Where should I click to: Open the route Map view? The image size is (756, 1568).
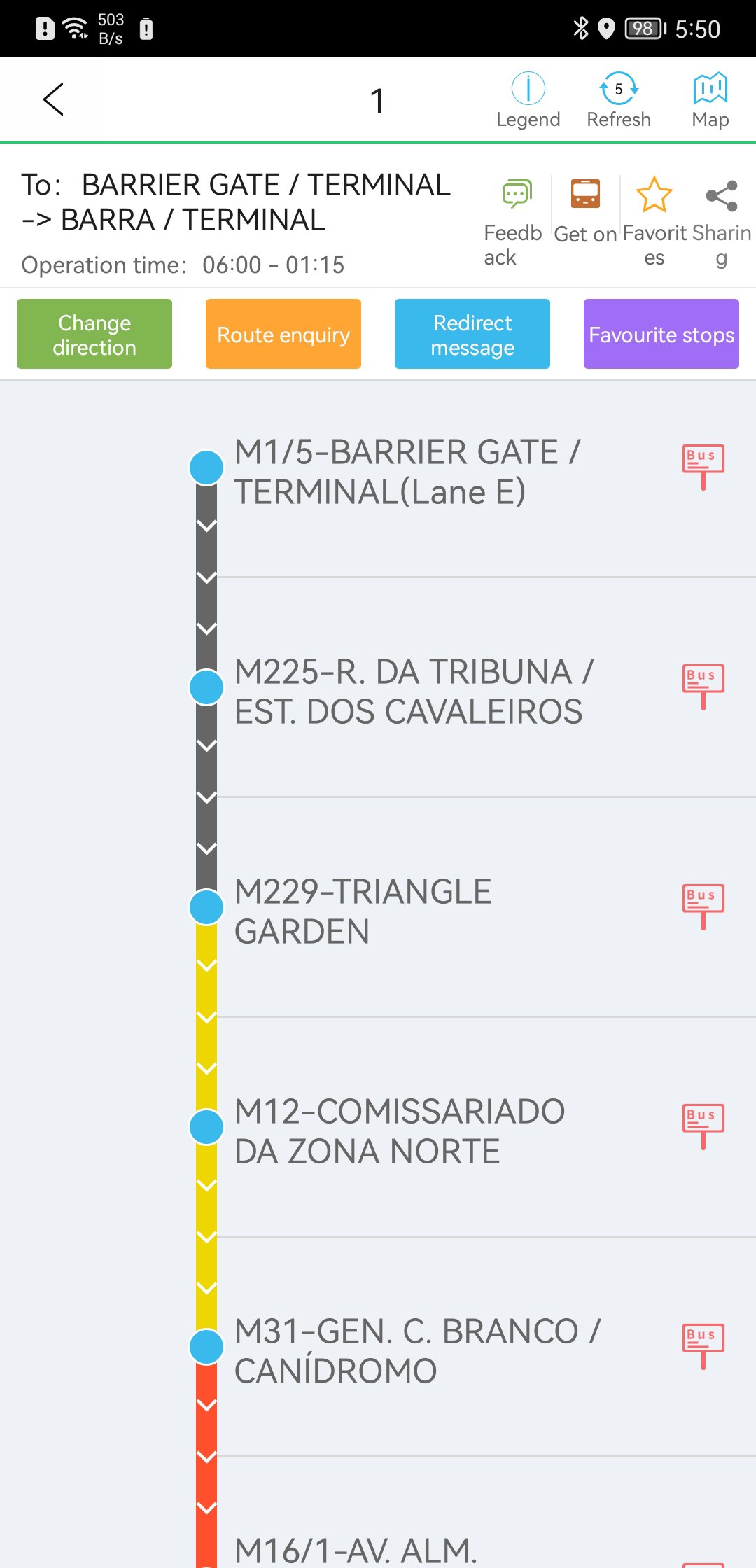(710, 98)
